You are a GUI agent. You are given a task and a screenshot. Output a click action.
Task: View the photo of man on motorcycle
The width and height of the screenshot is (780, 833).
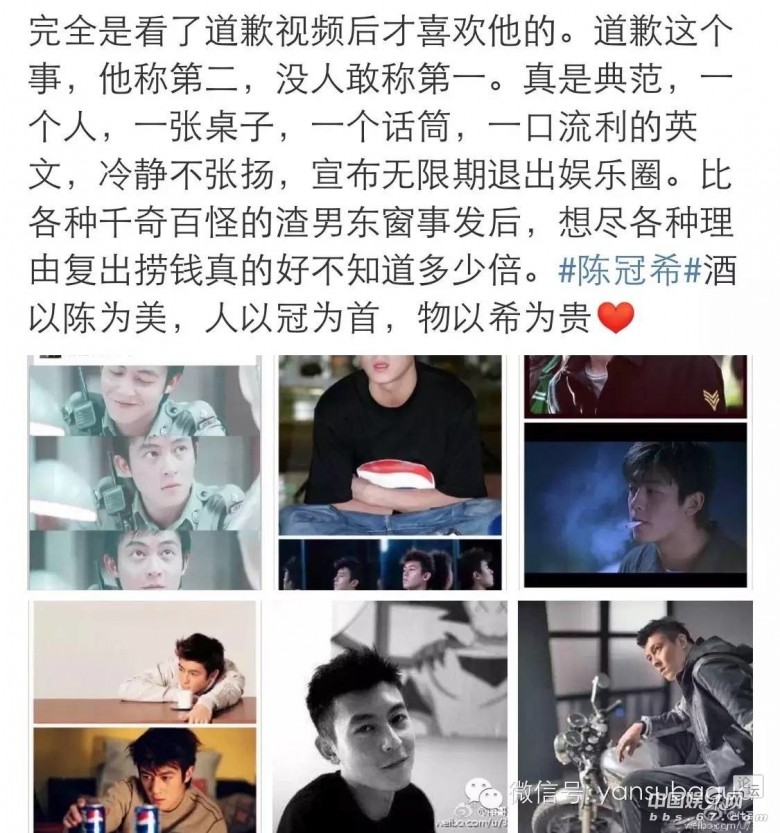click(x=635, y=716)
